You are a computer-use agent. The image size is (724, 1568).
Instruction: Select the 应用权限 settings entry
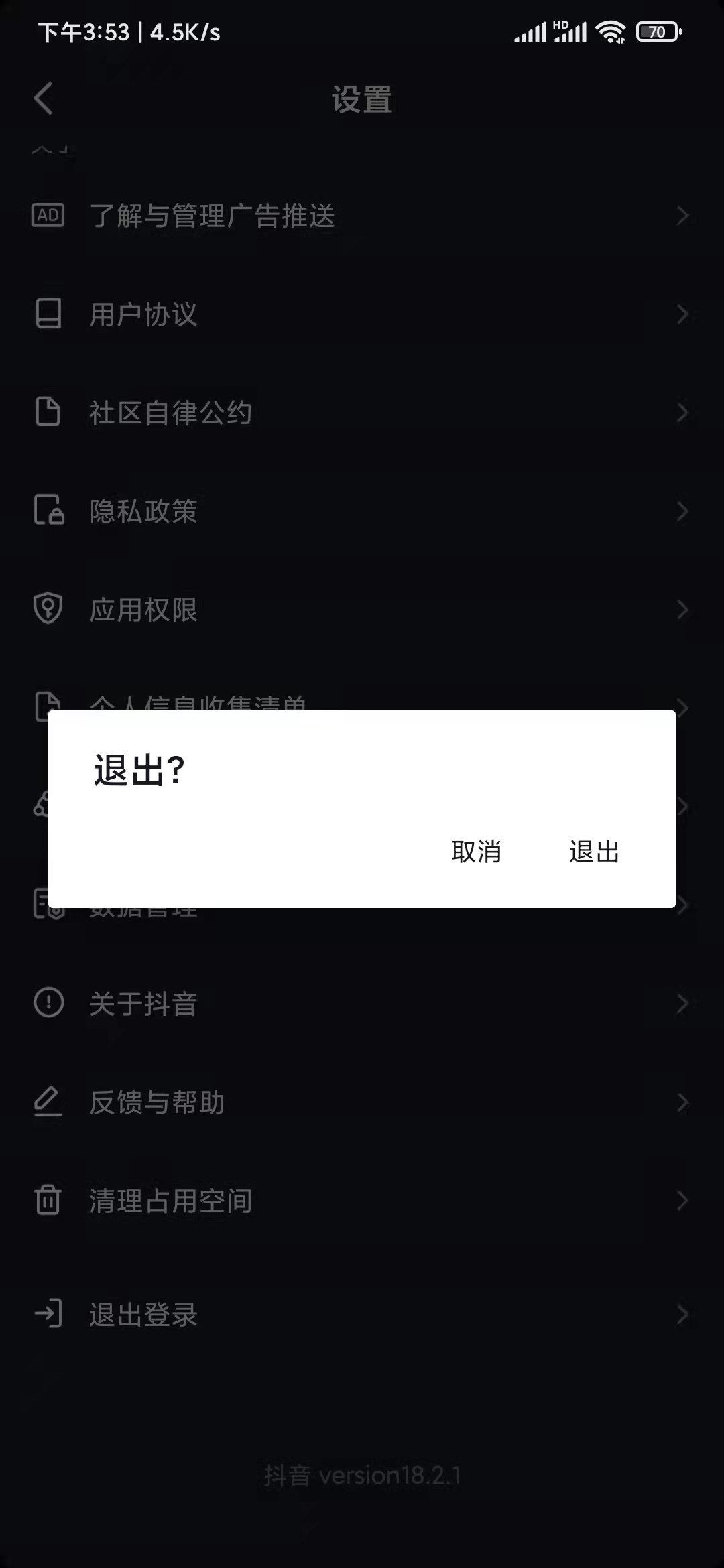(143, 609)
